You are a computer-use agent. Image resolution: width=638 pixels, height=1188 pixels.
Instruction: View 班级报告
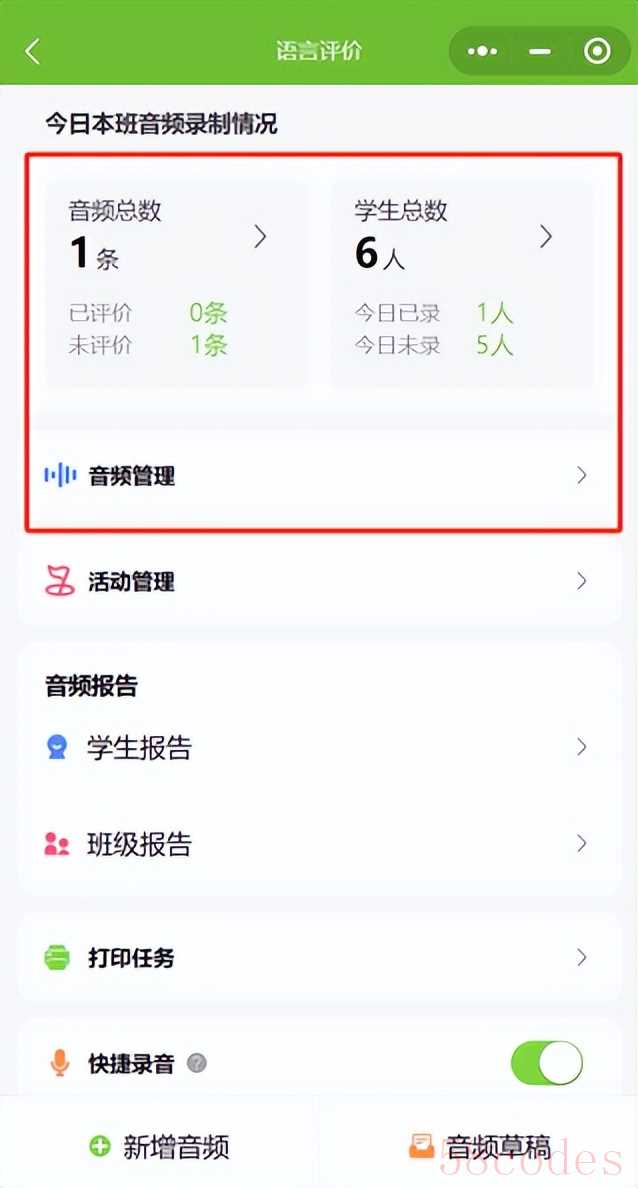(318, 844)
